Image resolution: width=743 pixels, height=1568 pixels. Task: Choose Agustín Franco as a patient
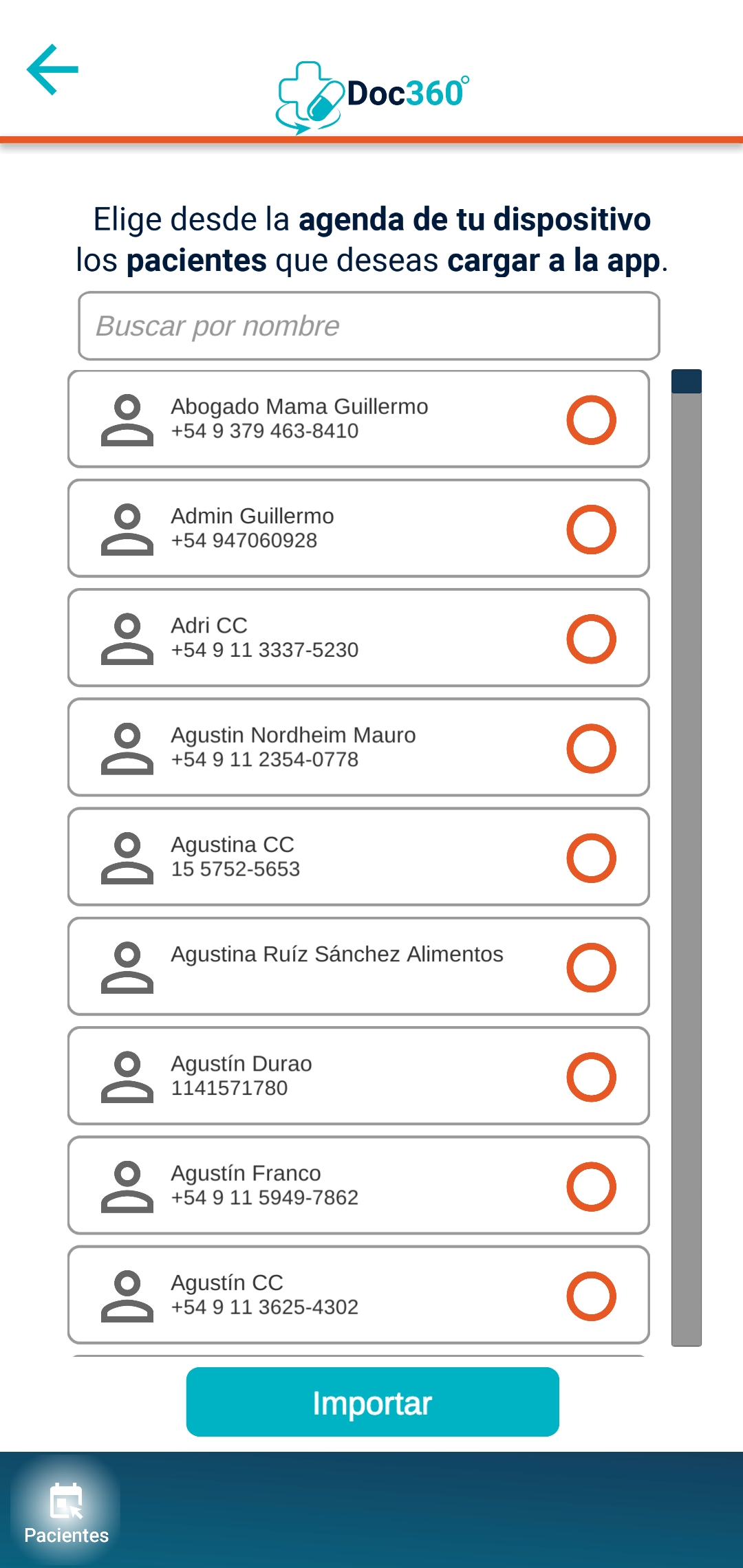591,1186
